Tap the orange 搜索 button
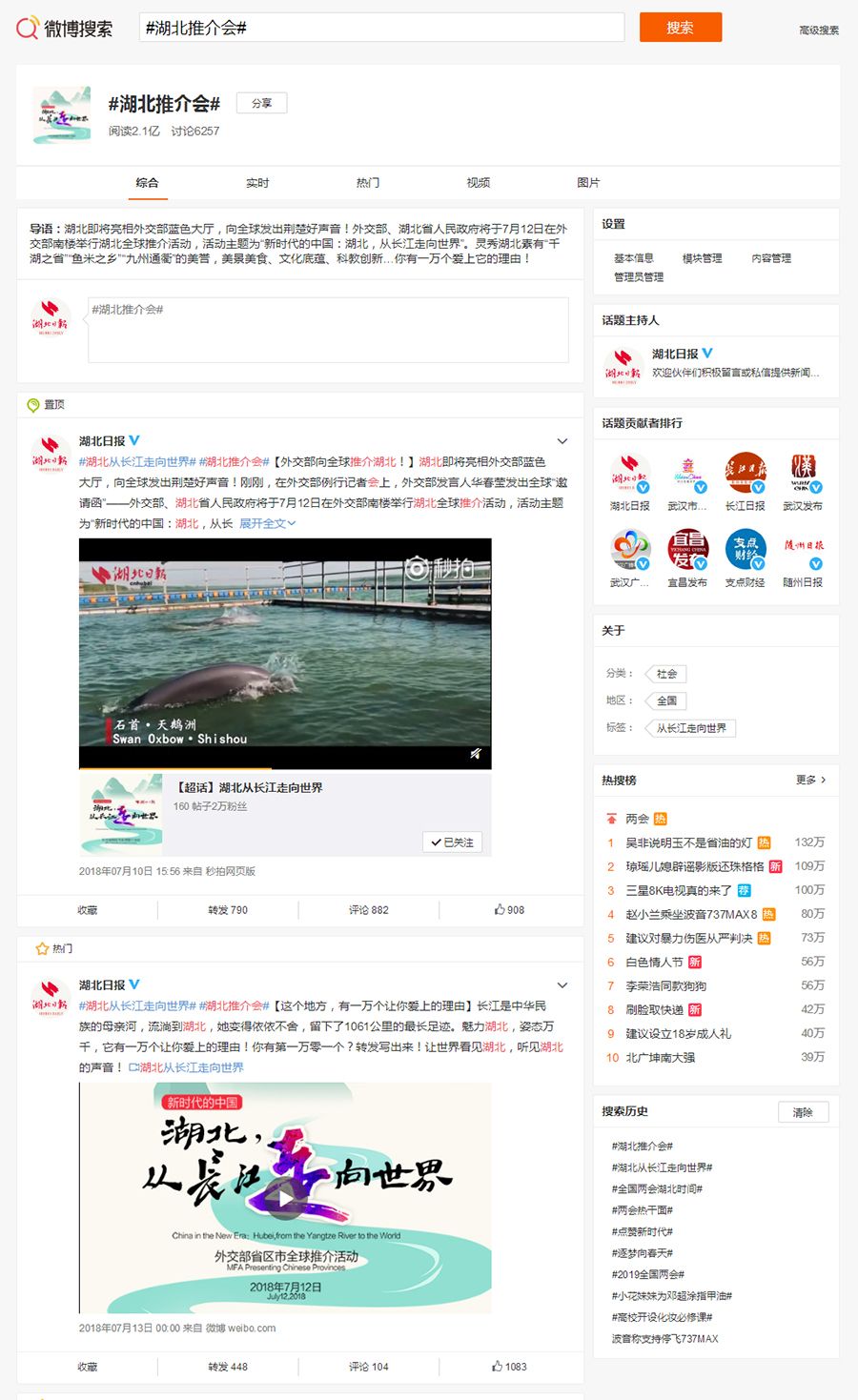Viewport: 858px width, 1400px height. pyautogui.click(x=680, y=28)
